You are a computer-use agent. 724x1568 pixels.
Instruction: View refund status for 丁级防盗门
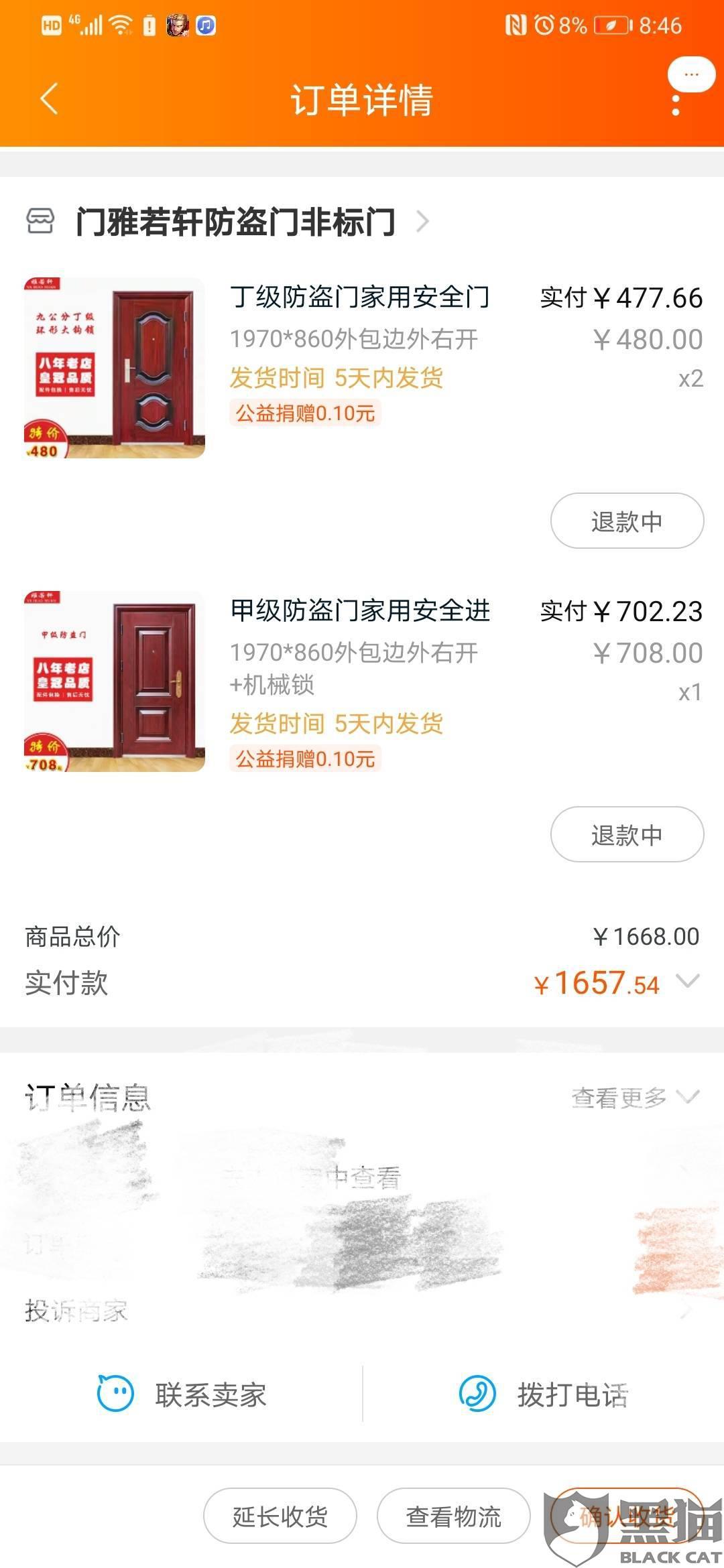[x=627, y=521]
